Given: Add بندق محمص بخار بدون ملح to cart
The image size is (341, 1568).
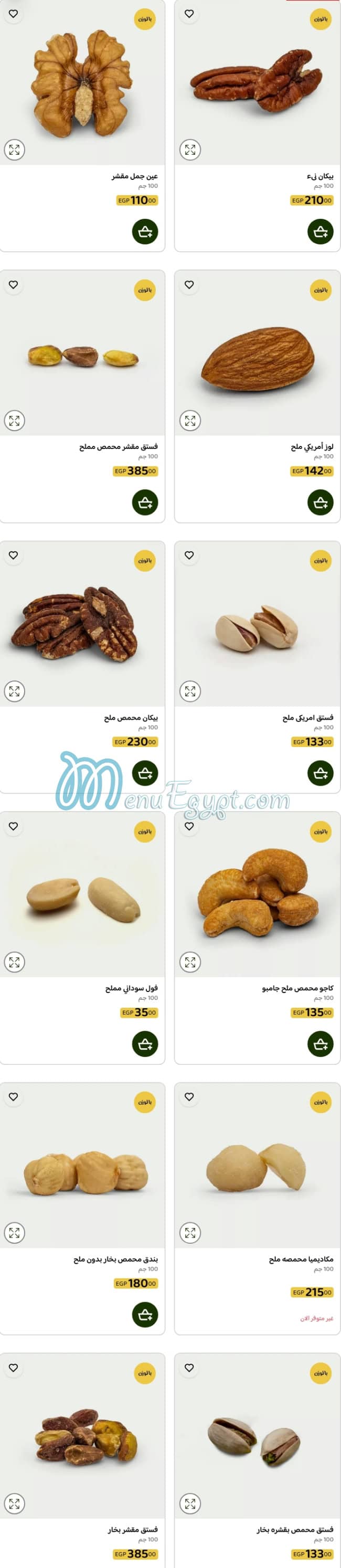Looking at the screenshot, I should tap(145, 1314).
